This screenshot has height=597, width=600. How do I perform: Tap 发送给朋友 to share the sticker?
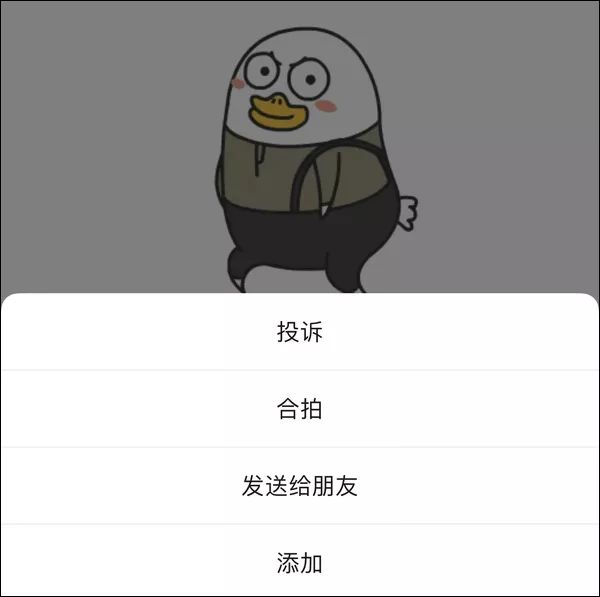(300, 486)
